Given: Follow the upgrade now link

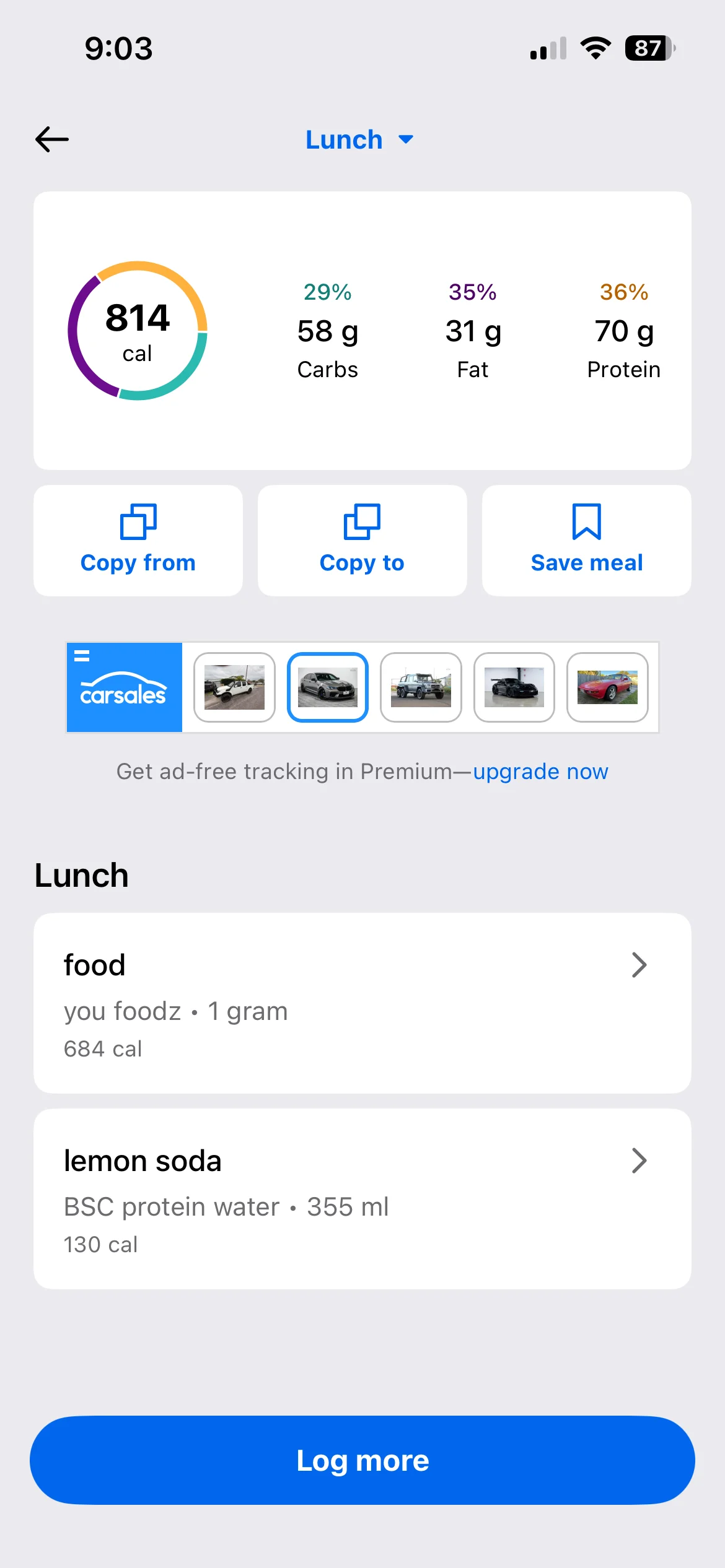Looking at the screenshot, I should (x=540, y=772).
